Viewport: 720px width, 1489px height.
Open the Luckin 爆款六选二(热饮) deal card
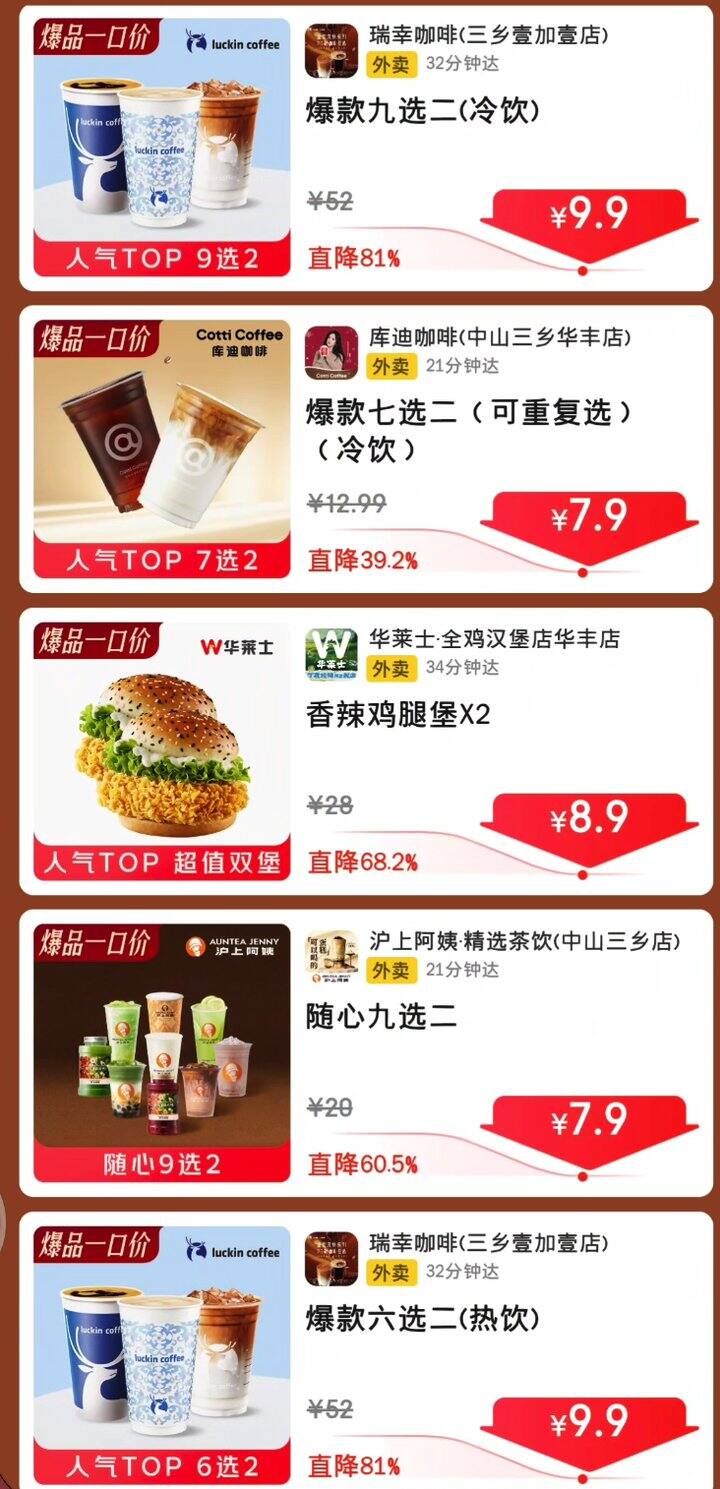pyautogui.click(x=422, y=1319)
